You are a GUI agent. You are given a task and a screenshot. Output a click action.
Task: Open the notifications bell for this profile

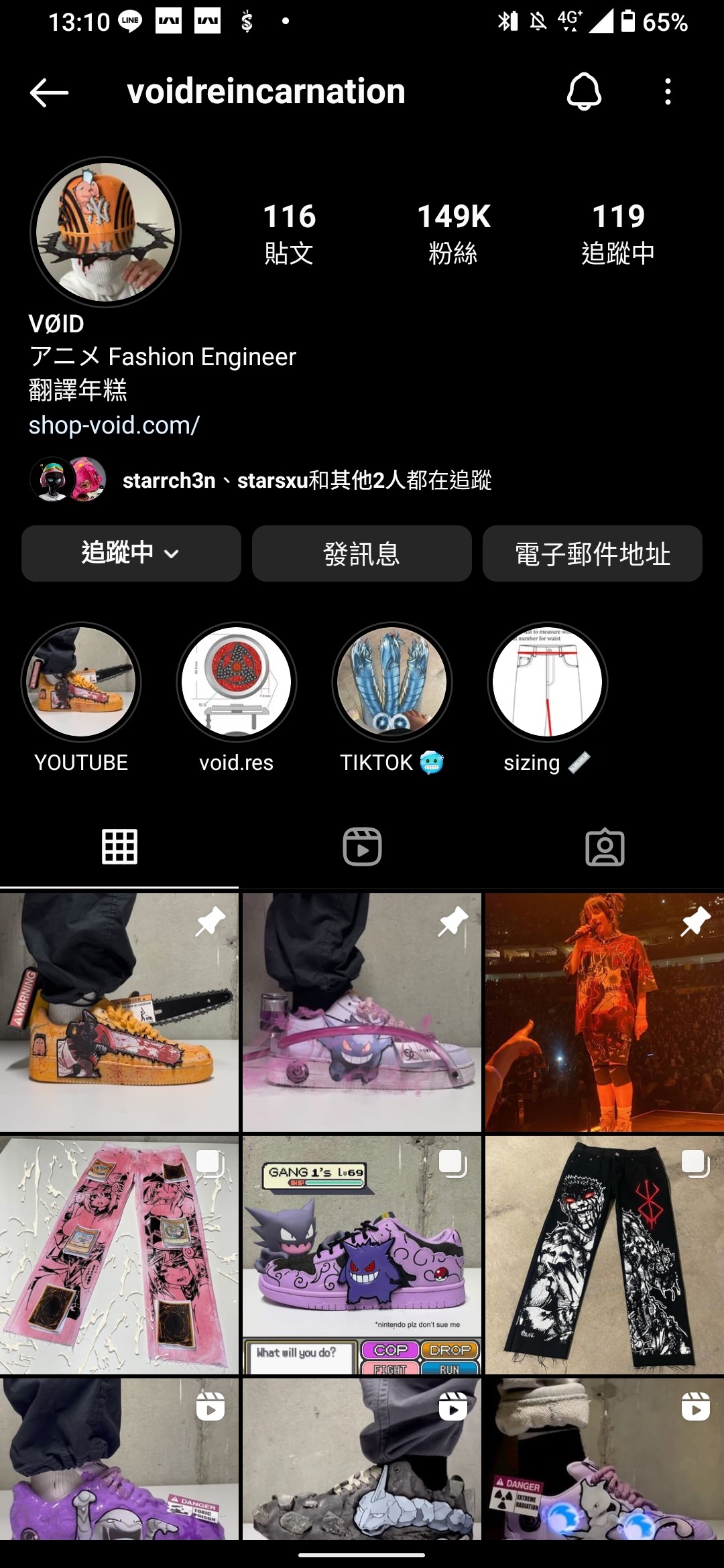(584, 92)
